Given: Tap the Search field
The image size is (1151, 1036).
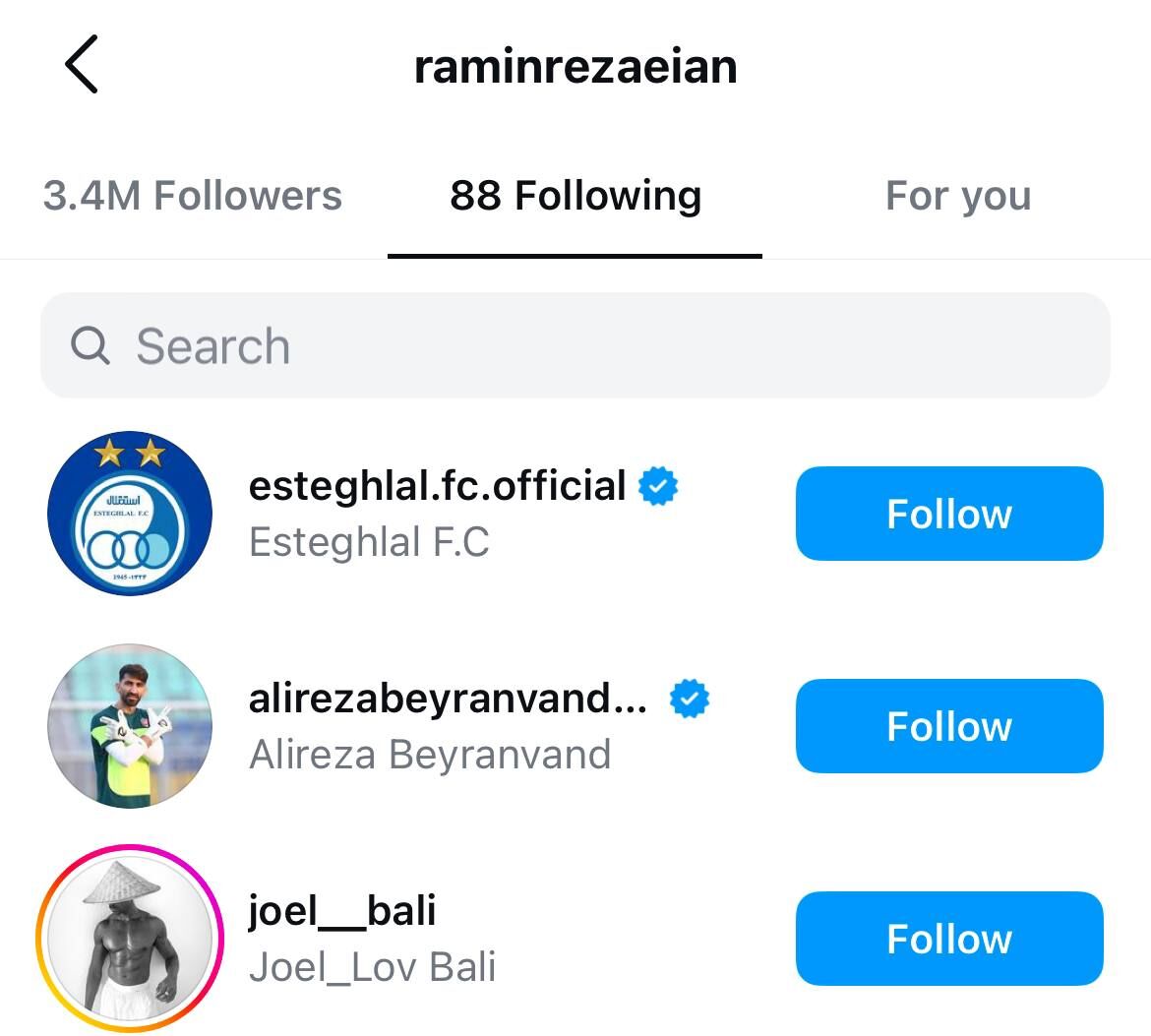Looking at the screenshot, I should click(x=575, y=346).
